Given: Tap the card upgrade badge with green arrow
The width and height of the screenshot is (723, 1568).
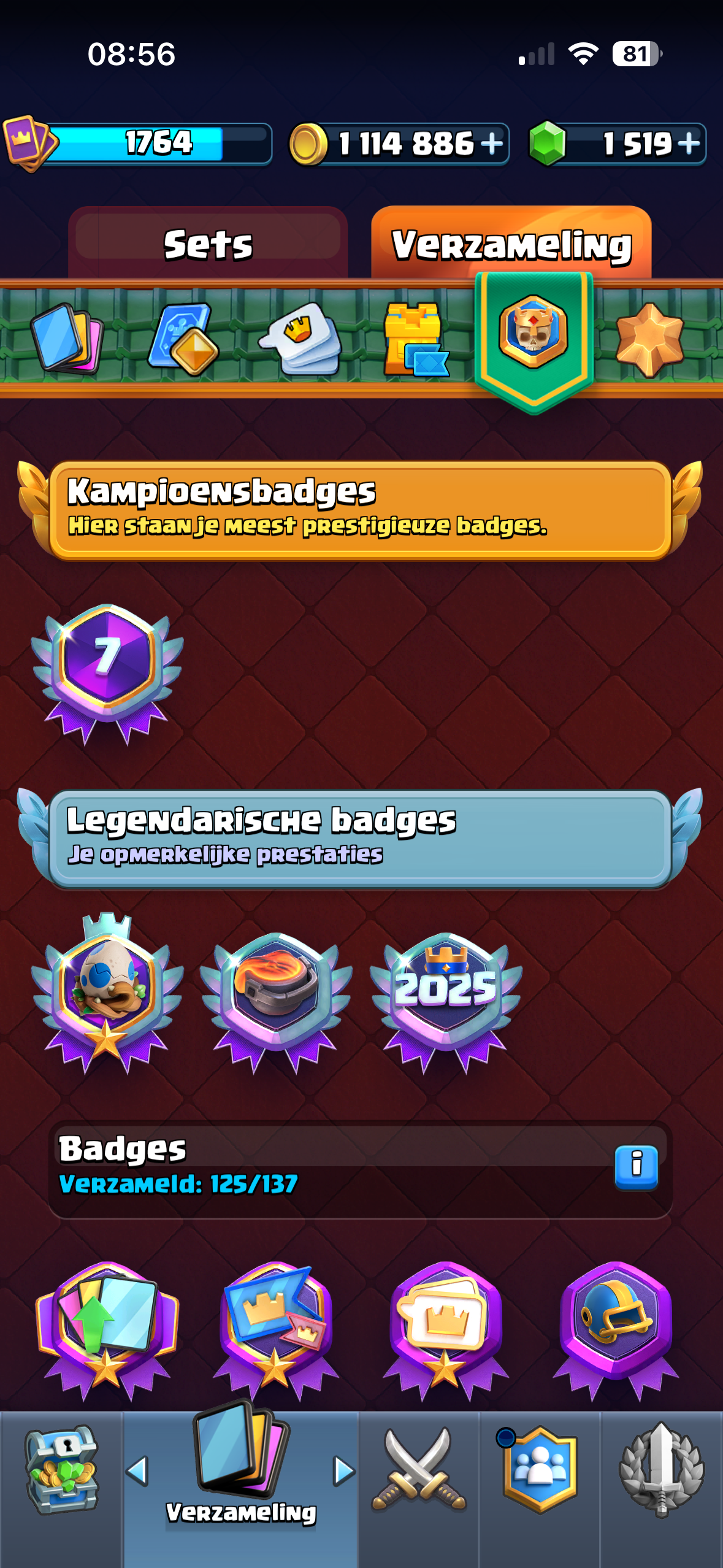Looking at the screenshot, I should coord(107,1330).
